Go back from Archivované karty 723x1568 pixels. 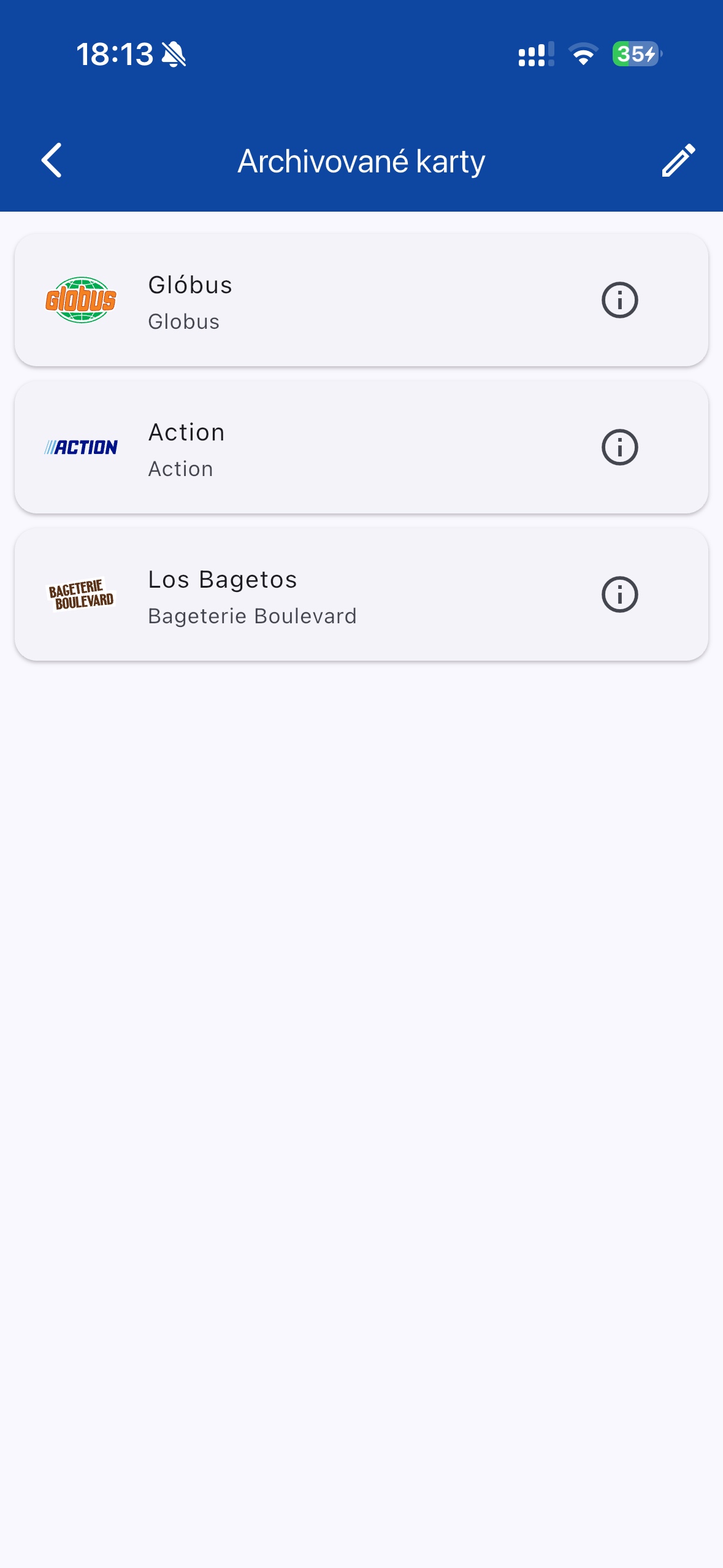coord(52,161)
